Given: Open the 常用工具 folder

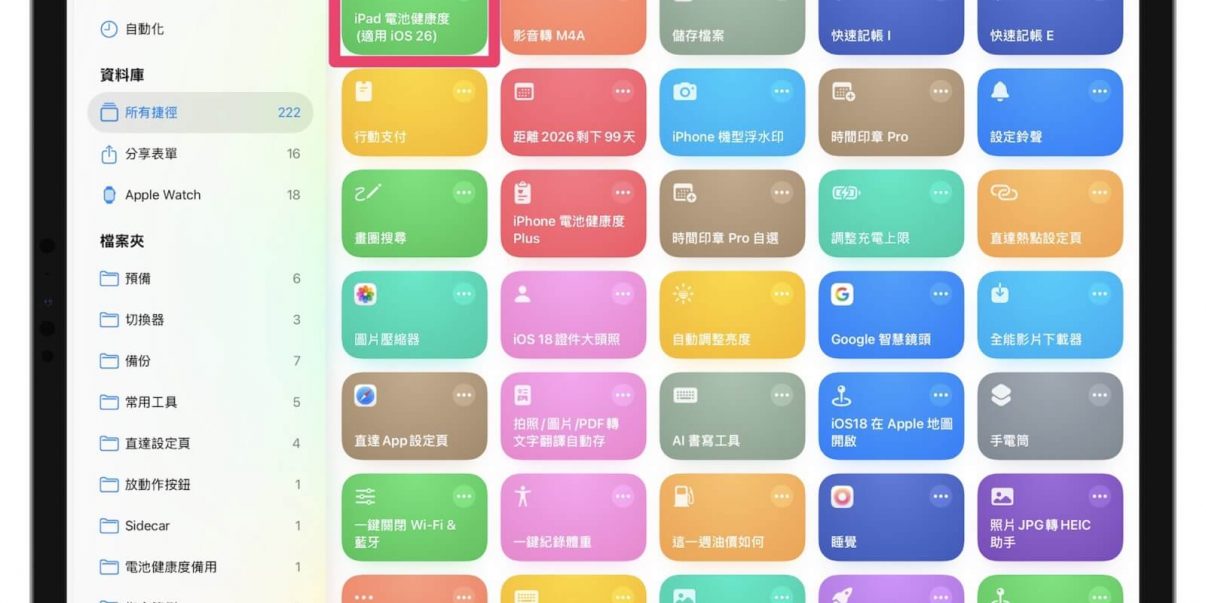Looking at the screenshot, I should pyautogui.click(x=150, y=402).
